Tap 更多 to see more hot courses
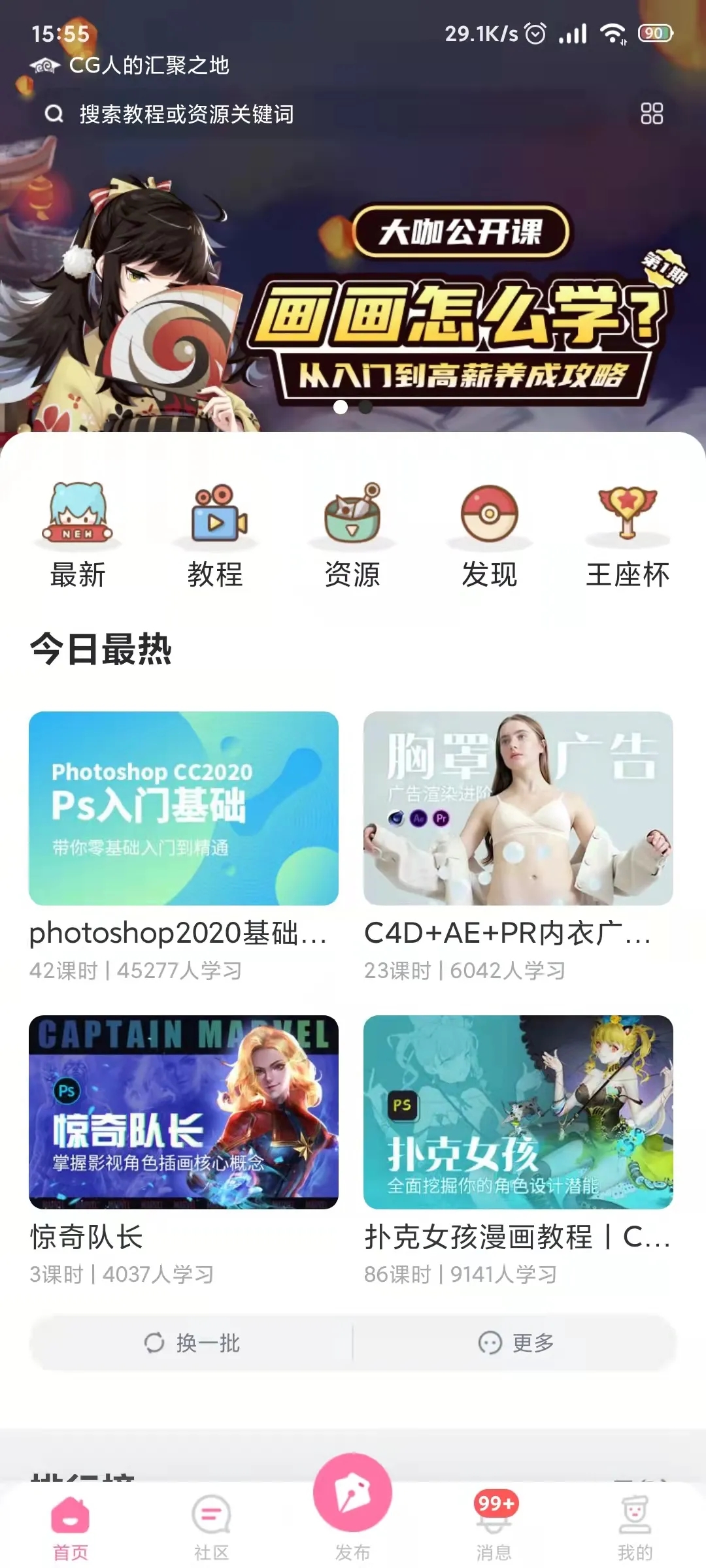706x1568 pixels. coord(516,1343)
